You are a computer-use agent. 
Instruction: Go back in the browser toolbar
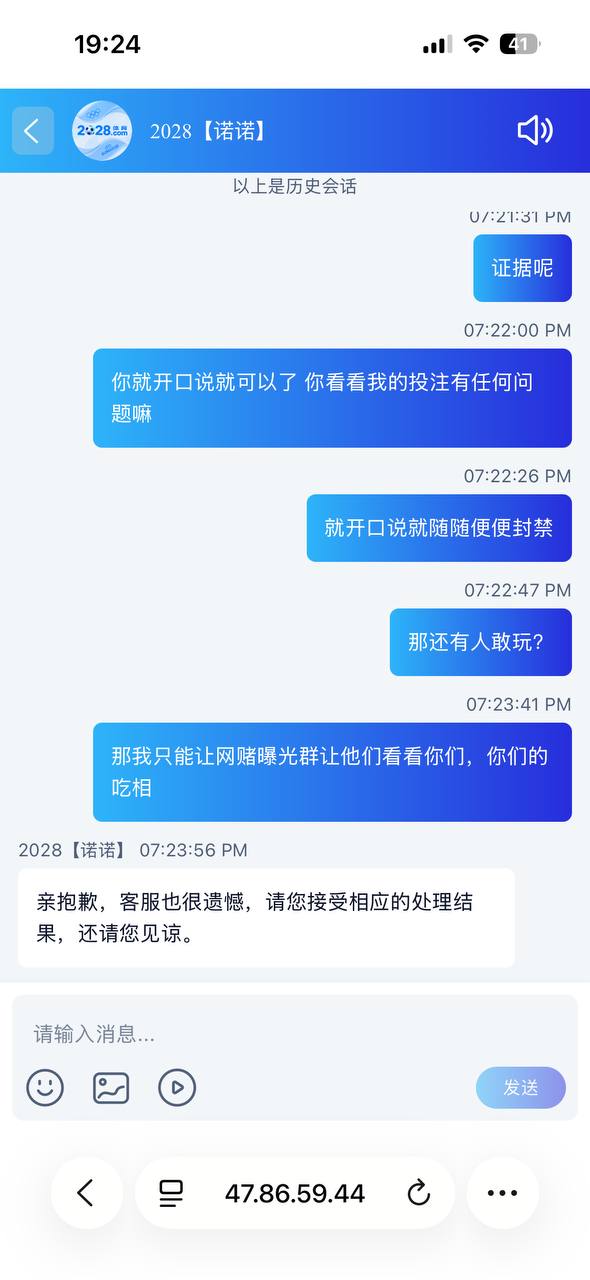coord(86,1192)
